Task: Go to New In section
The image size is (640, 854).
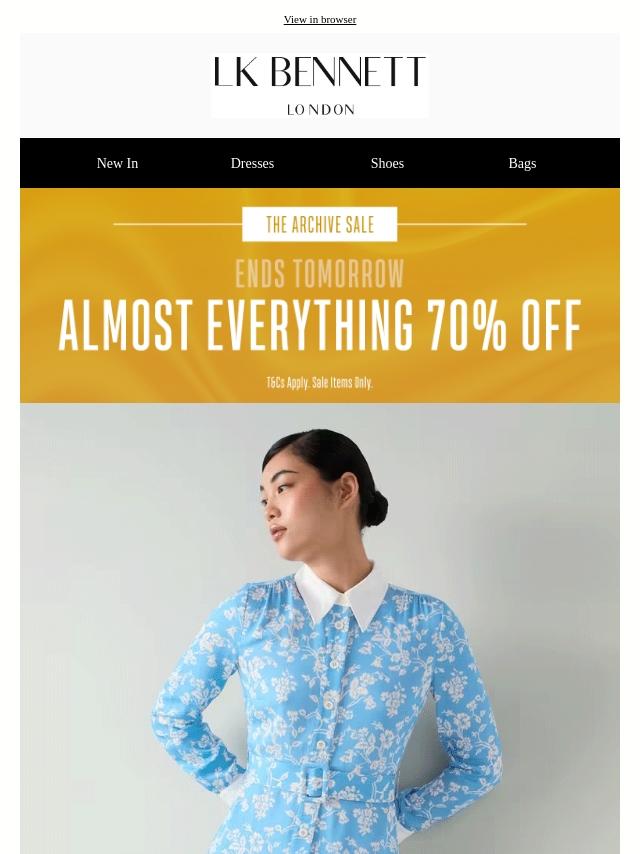Action: click(117, 163)
